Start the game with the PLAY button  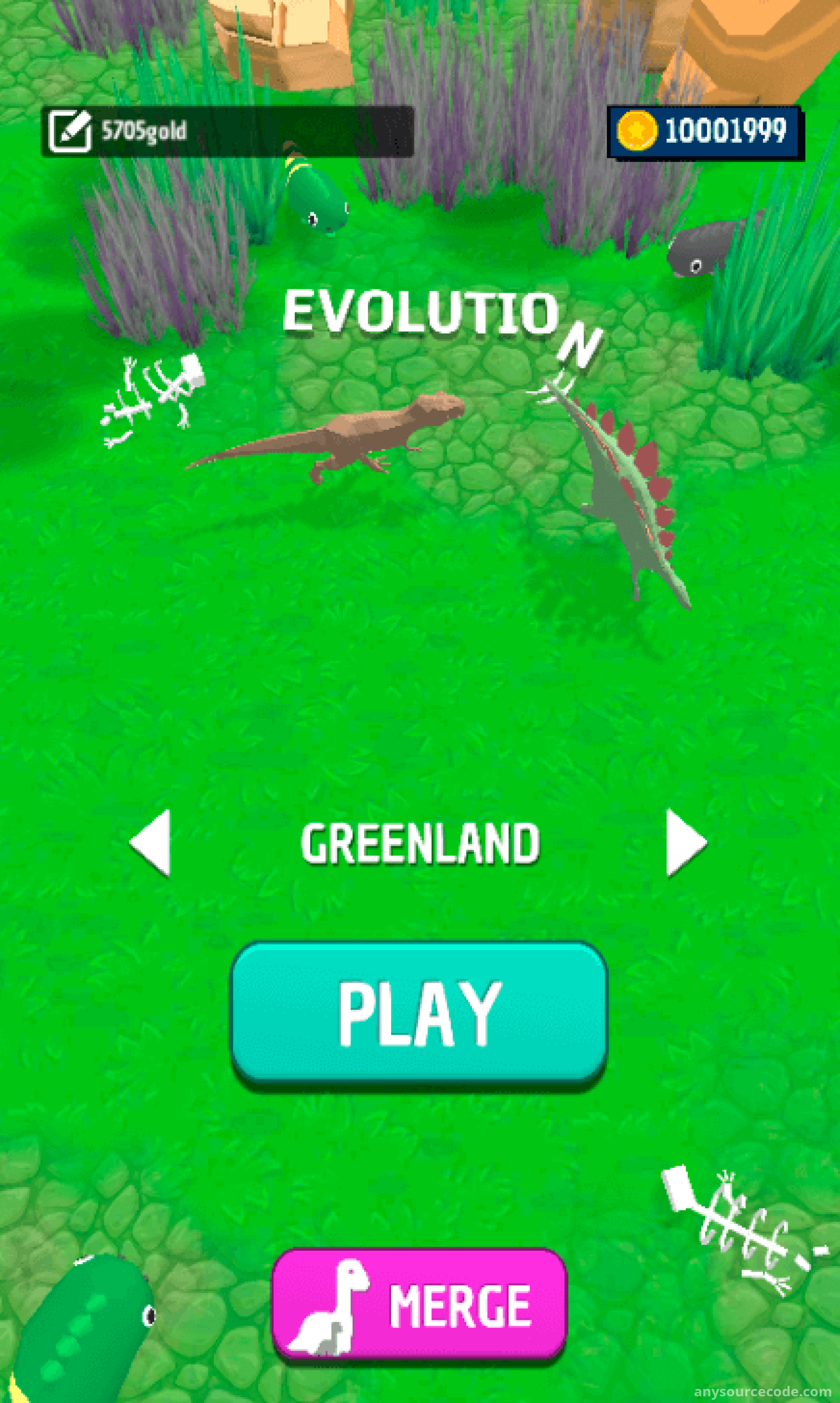419,1012
